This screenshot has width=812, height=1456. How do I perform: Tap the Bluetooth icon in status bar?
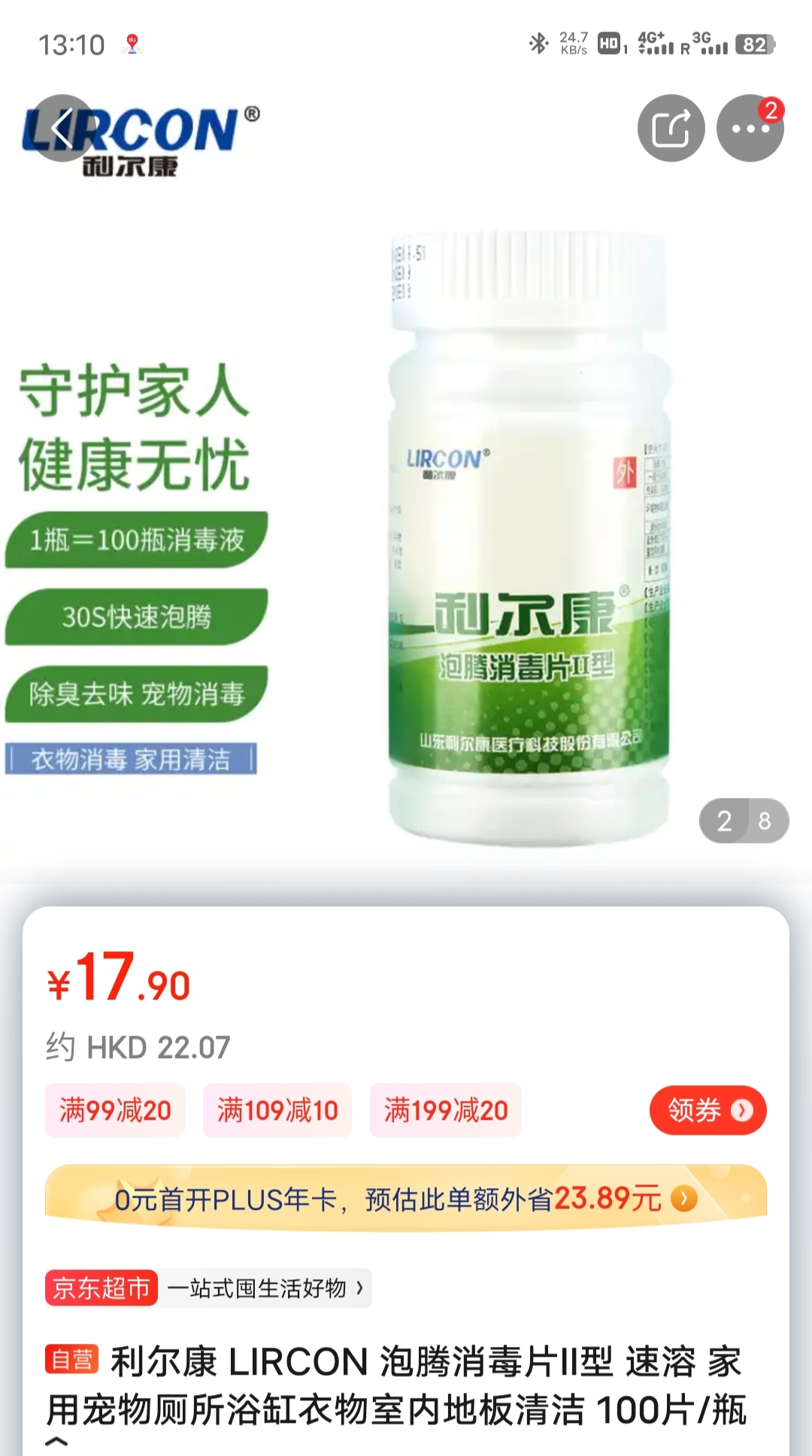point(538,43)
